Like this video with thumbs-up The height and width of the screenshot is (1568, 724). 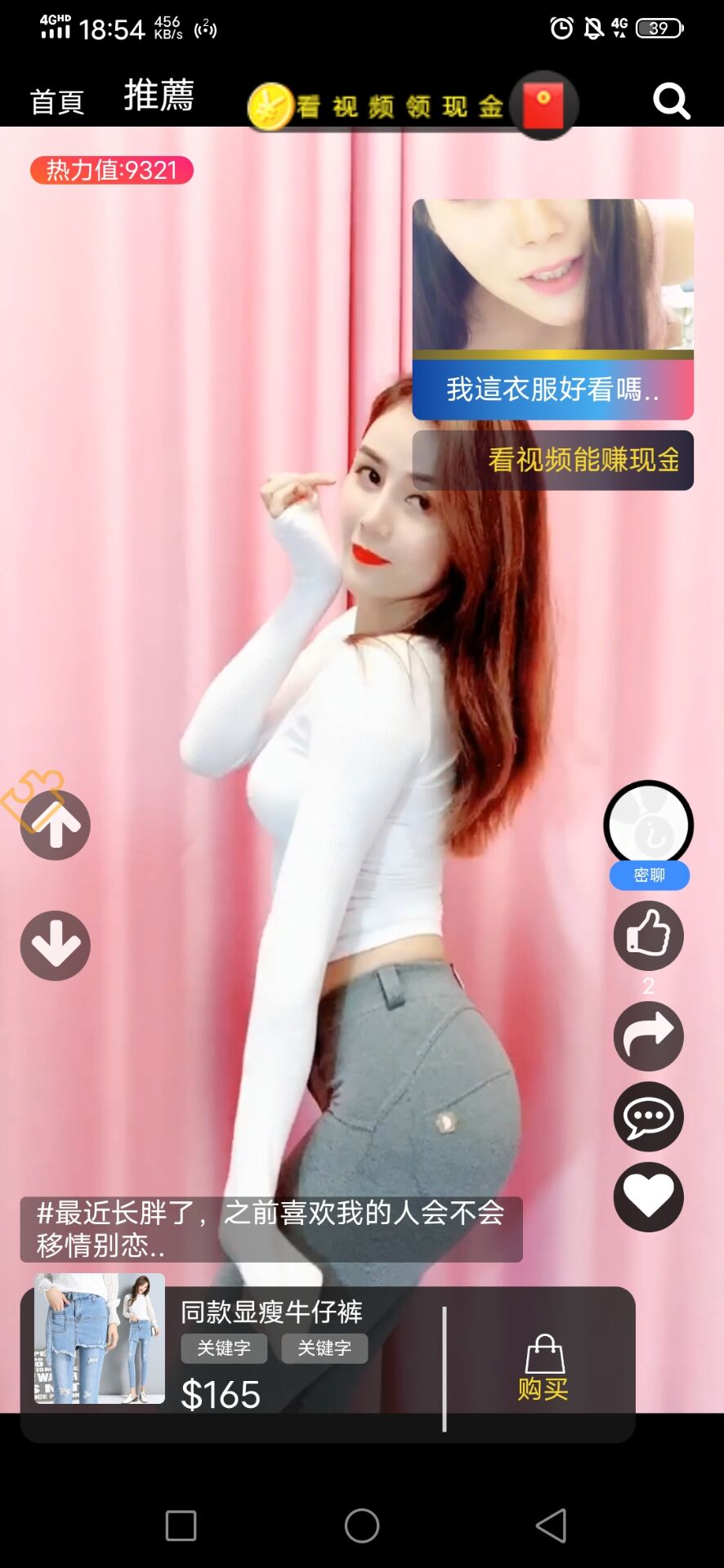649,936
